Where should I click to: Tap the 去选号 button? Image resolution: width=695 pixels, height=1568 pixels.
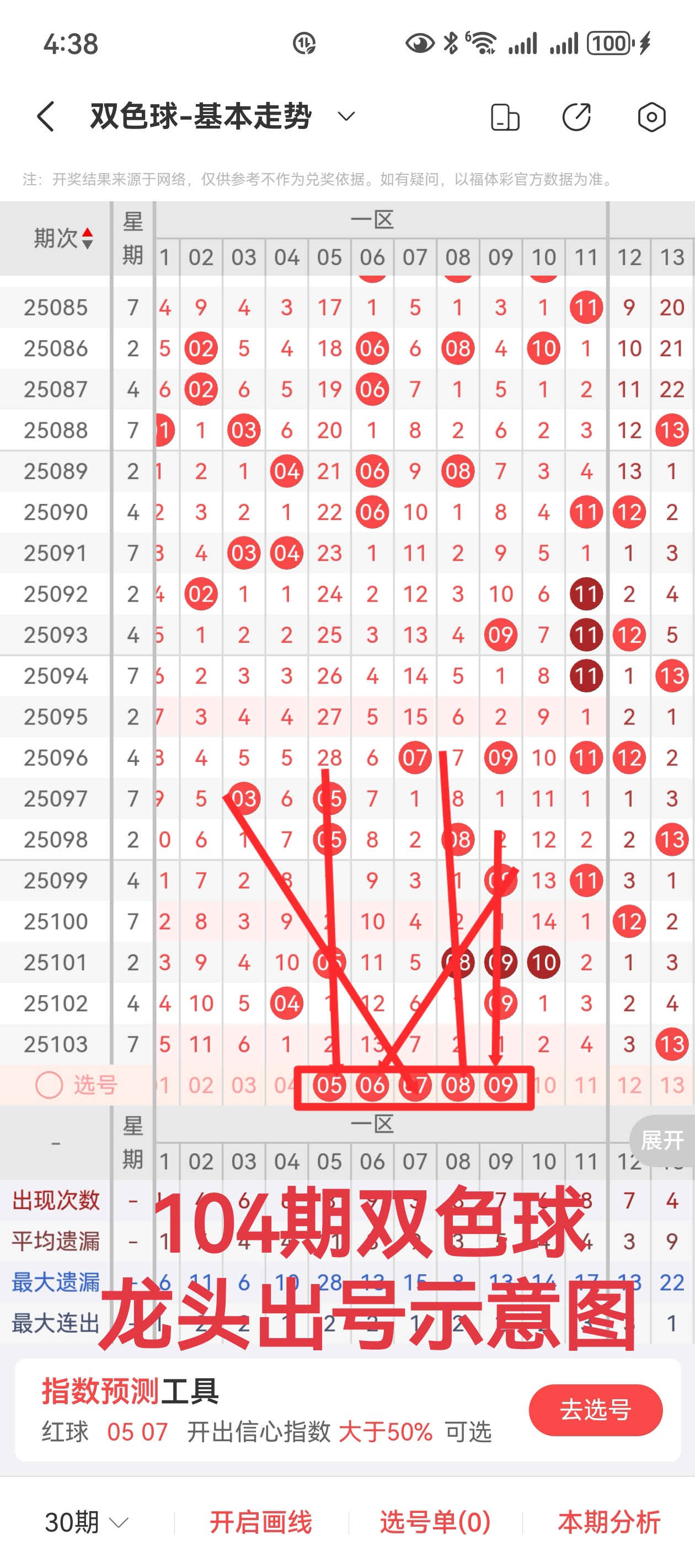(x=595, y=1409)
